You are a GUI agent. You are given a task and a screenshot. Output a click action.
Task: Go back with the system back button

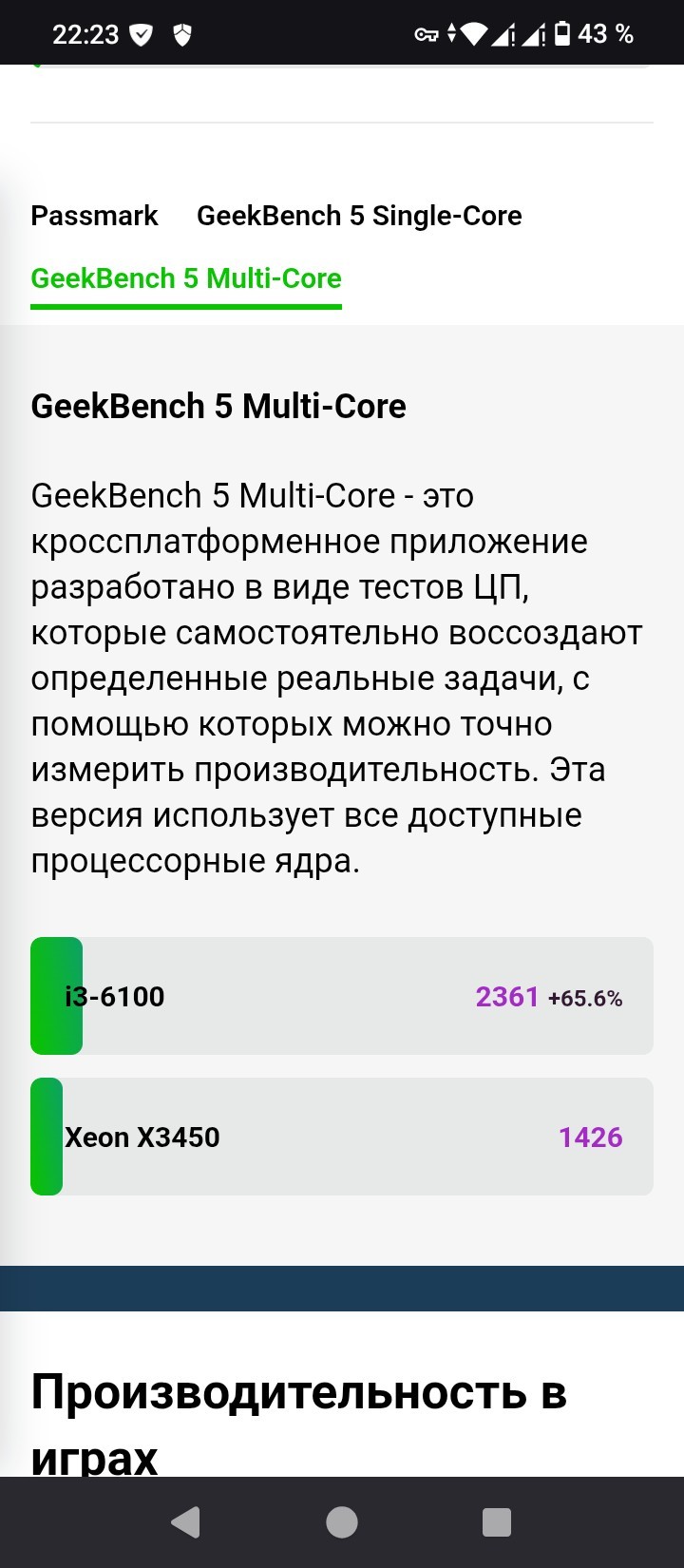click(186, 1522)
